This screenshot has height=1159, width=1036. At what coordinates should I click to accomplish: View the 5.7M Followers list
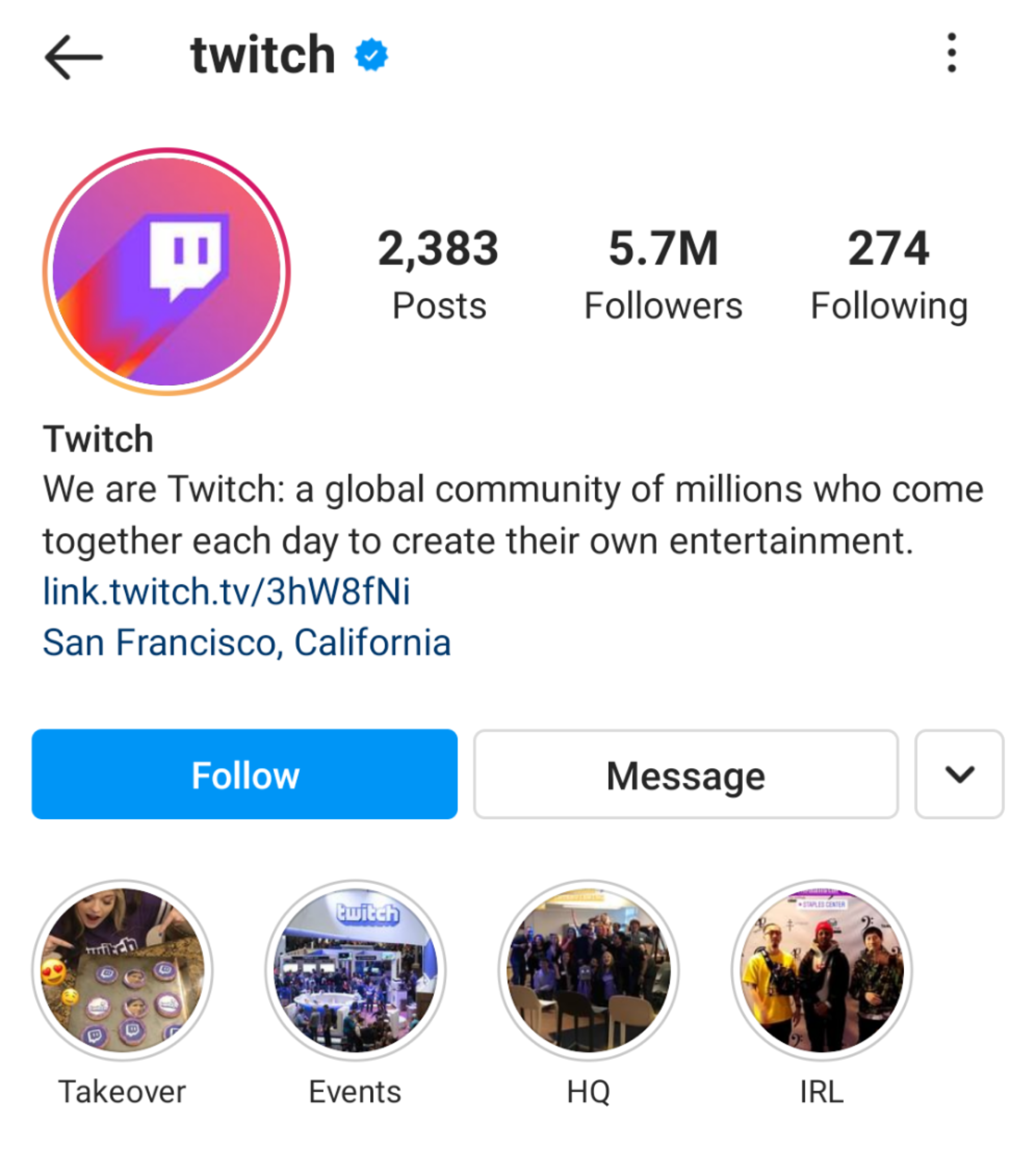click(663, 273)
